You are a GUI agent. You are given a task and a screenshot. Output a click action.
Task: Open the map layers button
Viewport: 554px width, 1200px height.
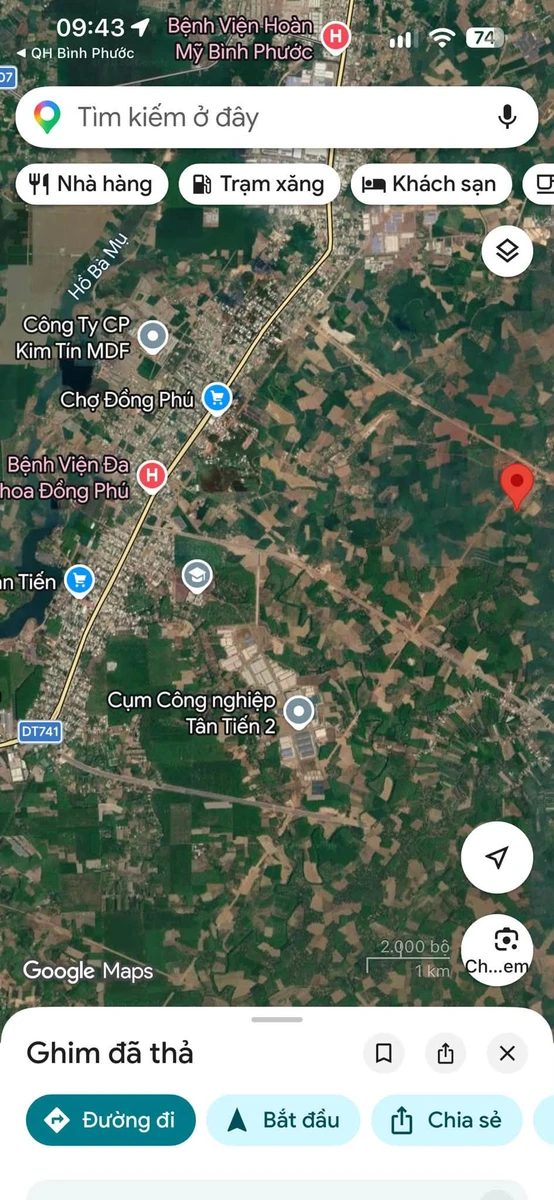tap(507, 251)
